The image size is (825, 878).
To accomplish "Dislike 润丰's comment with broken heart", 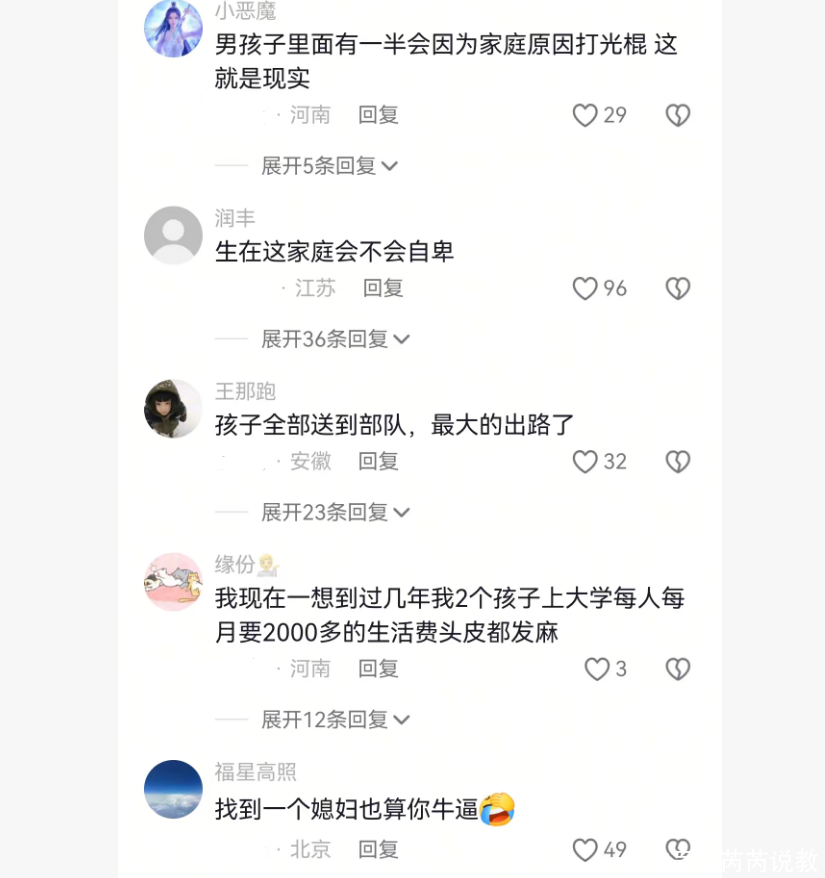I will coord(678,289).
